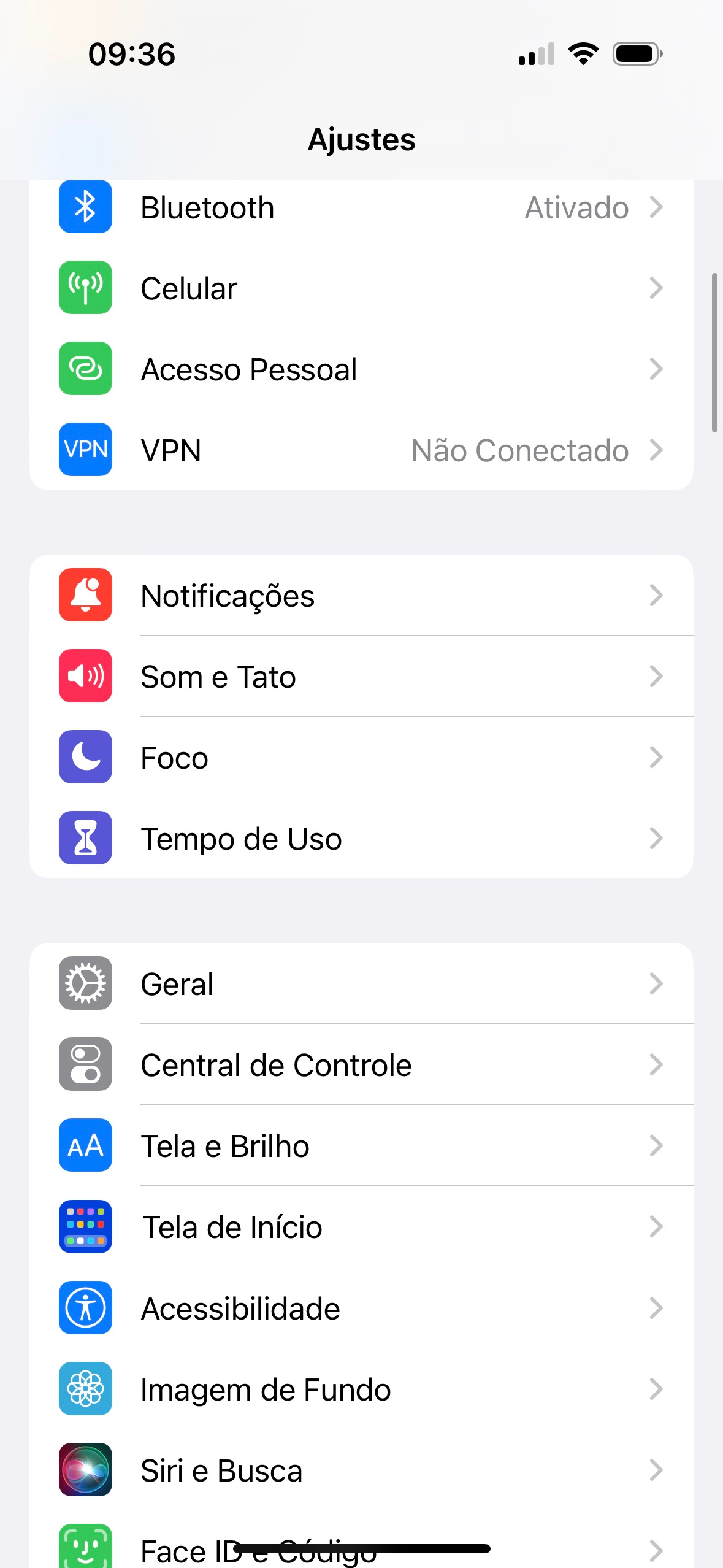Screen dimensions: 723x1568
Task: Go to Celular settings
Action: point(361,288)
